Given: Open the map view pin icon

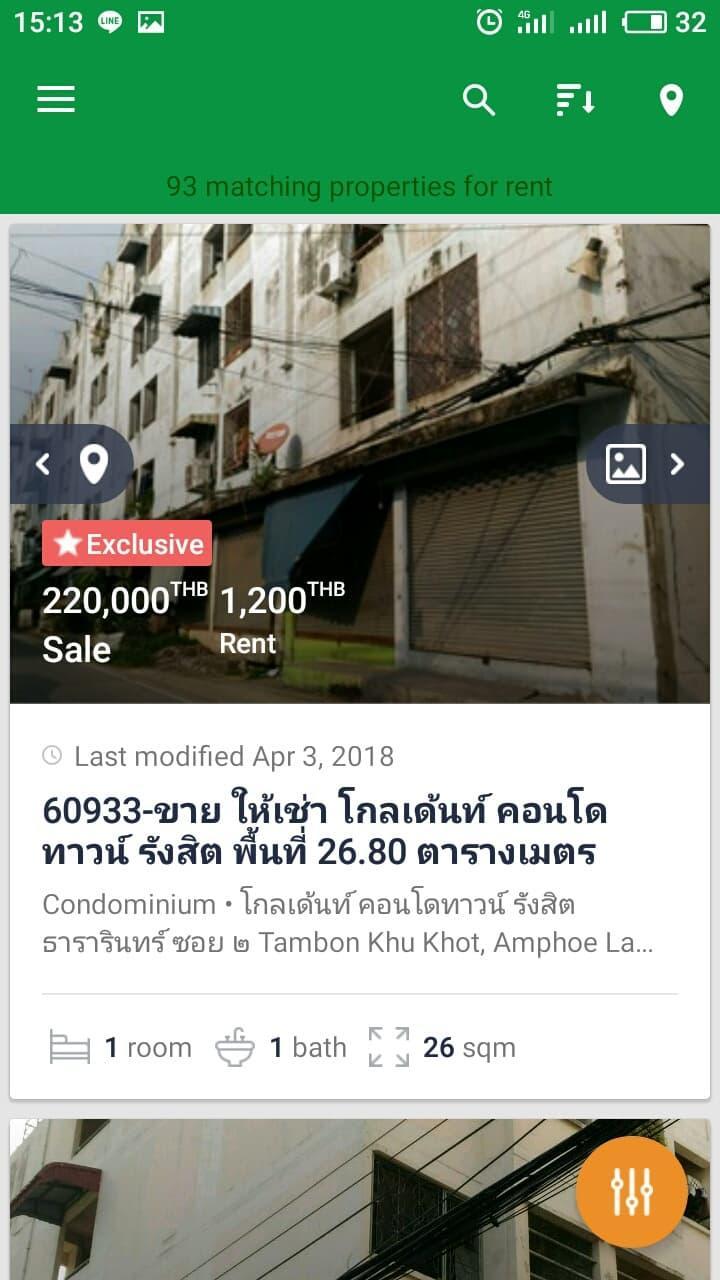Looking at the screenshot, I should 668,100.
